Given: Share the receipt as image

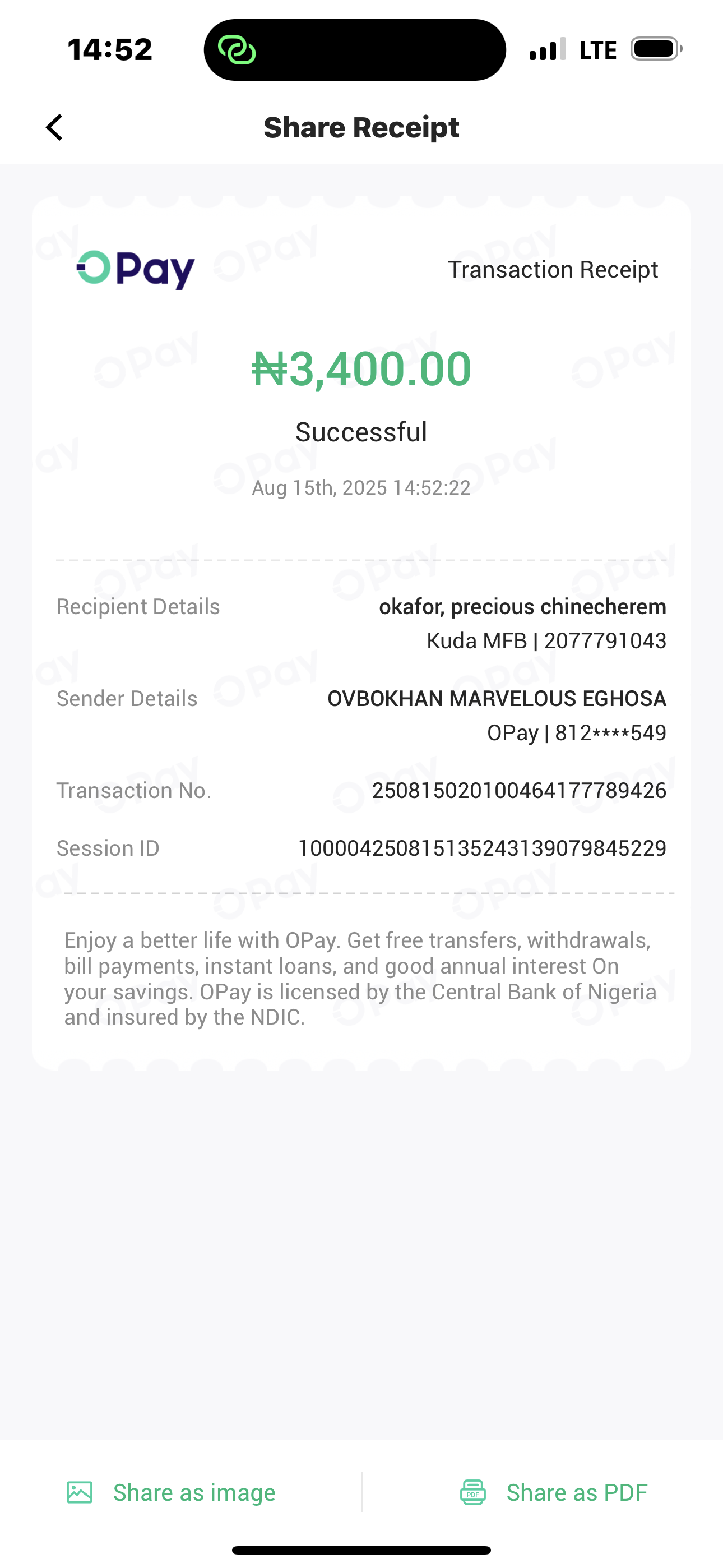Looking at the screenshot, I should coord(172,1492).
